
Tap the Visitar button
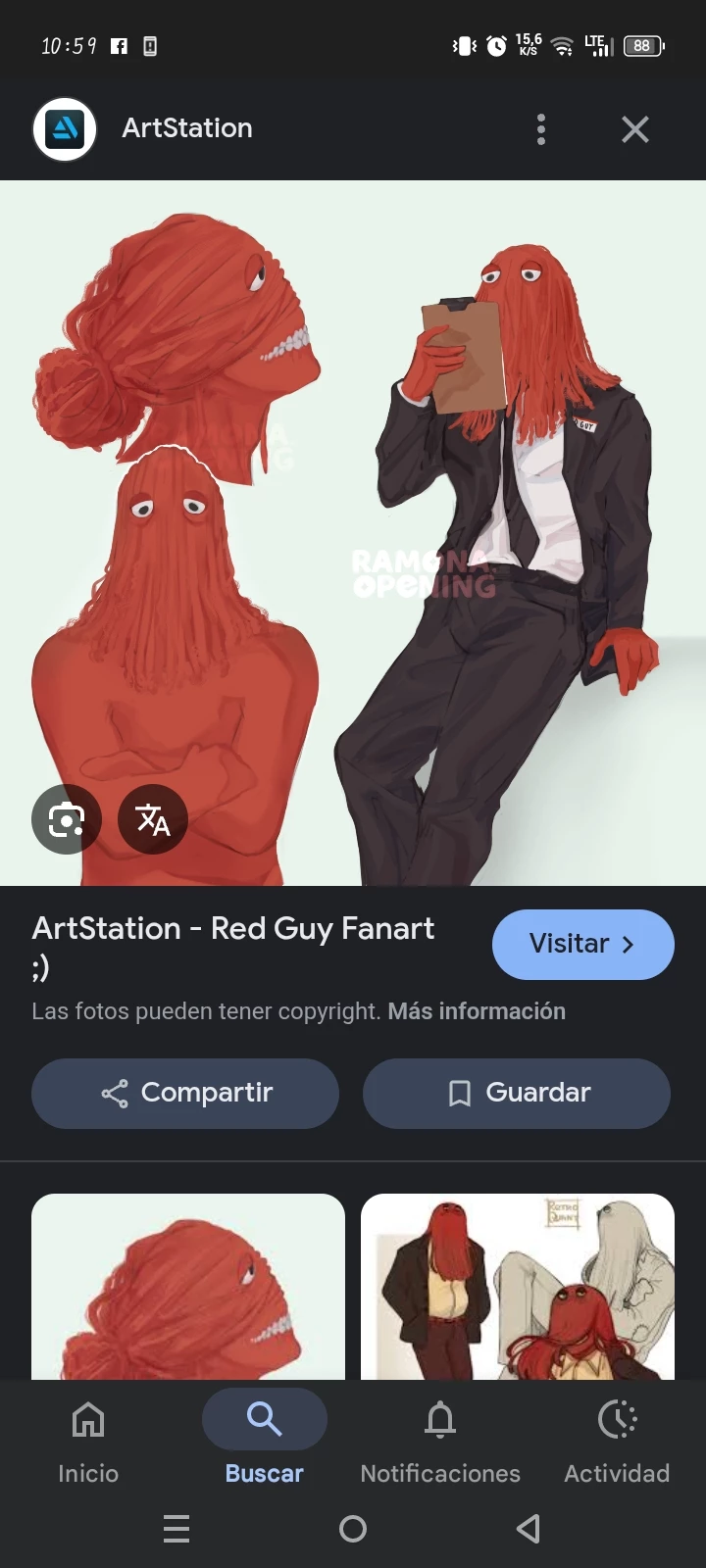coord(582,945)
